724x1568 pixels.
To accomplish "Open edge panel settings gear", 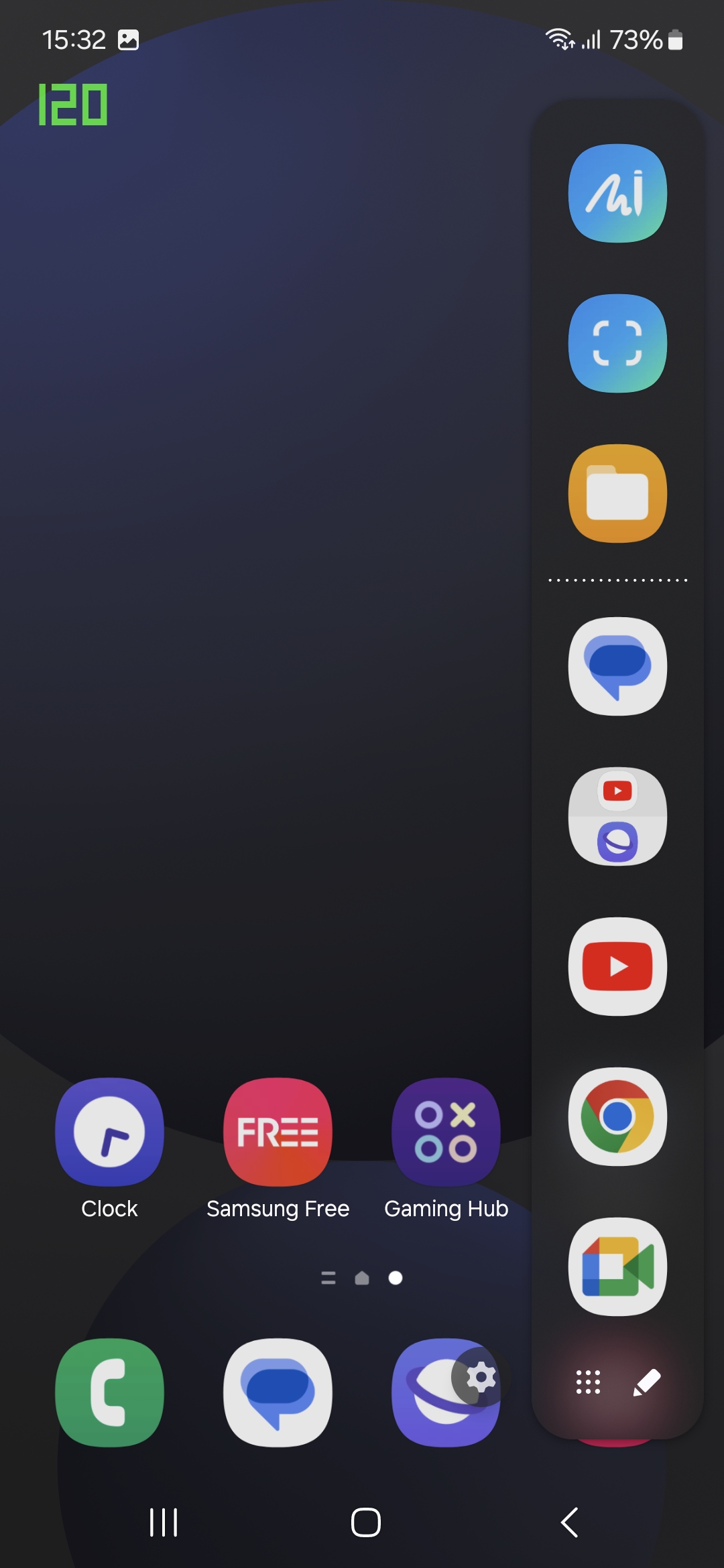I will coord(480,1377).
